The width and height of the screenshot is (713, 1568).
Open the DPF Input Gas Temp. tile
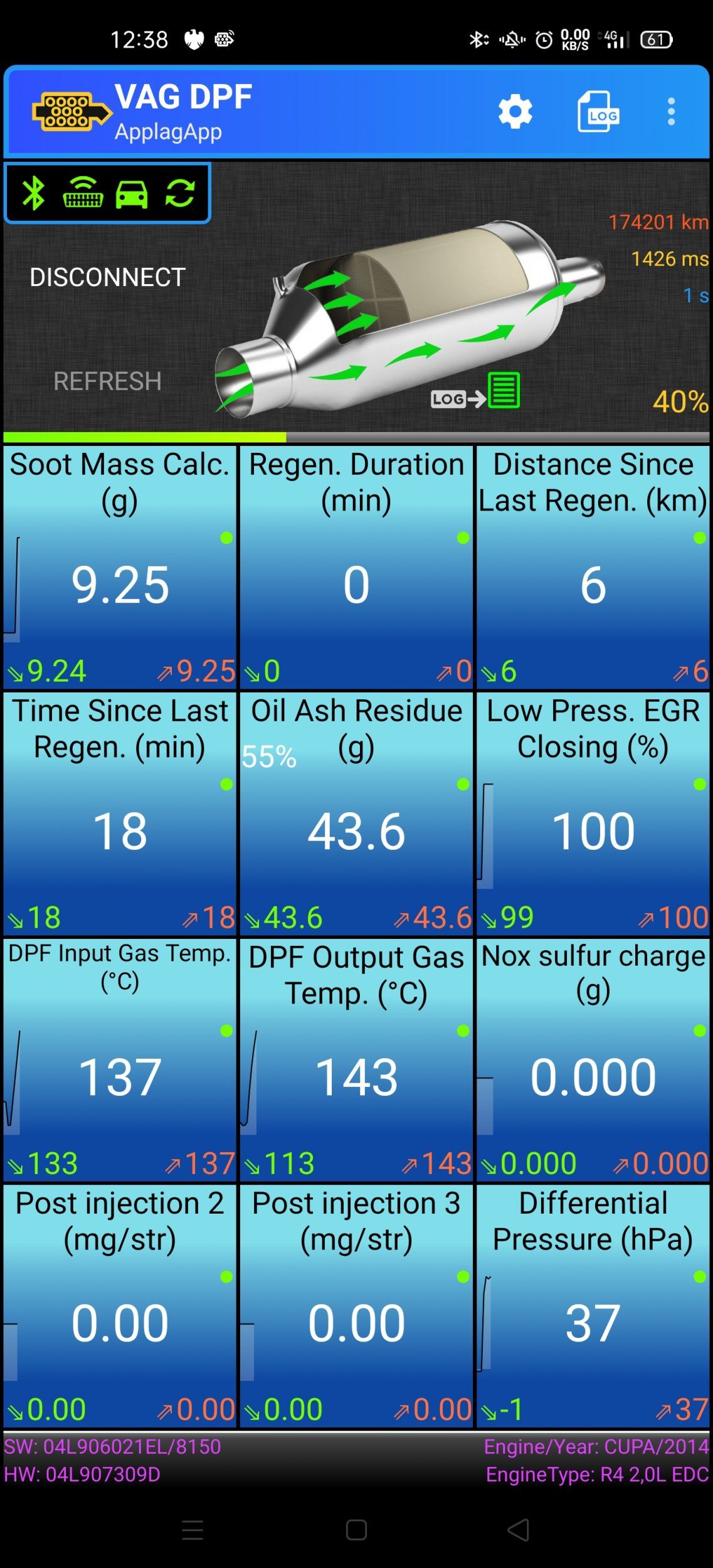pos(120,1060)
